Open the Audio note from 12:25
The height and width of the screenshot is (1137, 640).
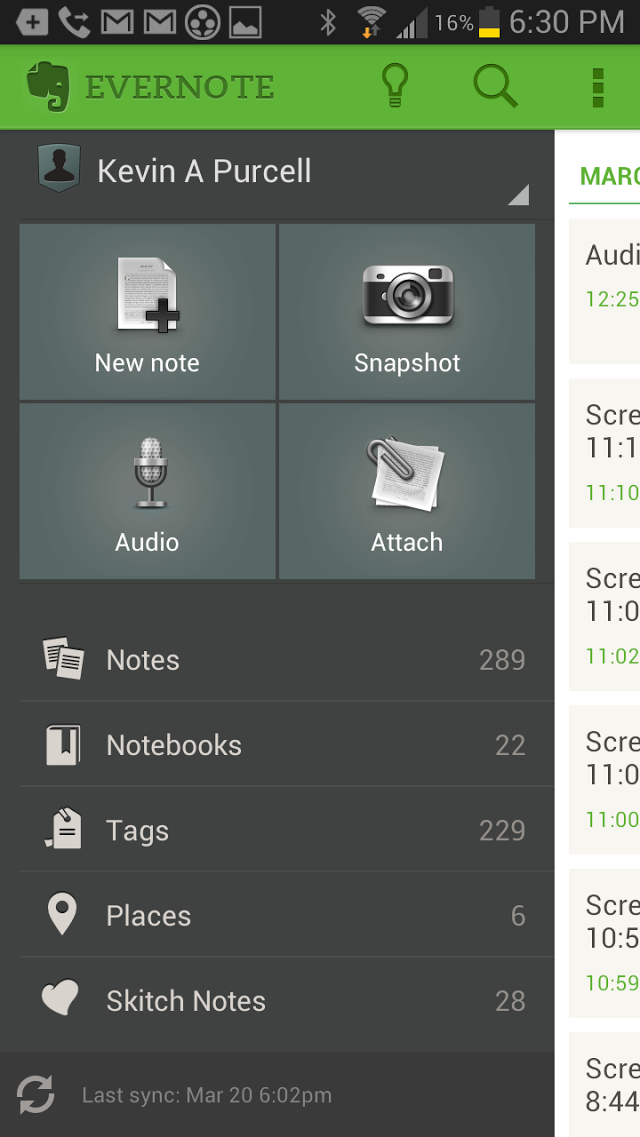tap(604, 291)
